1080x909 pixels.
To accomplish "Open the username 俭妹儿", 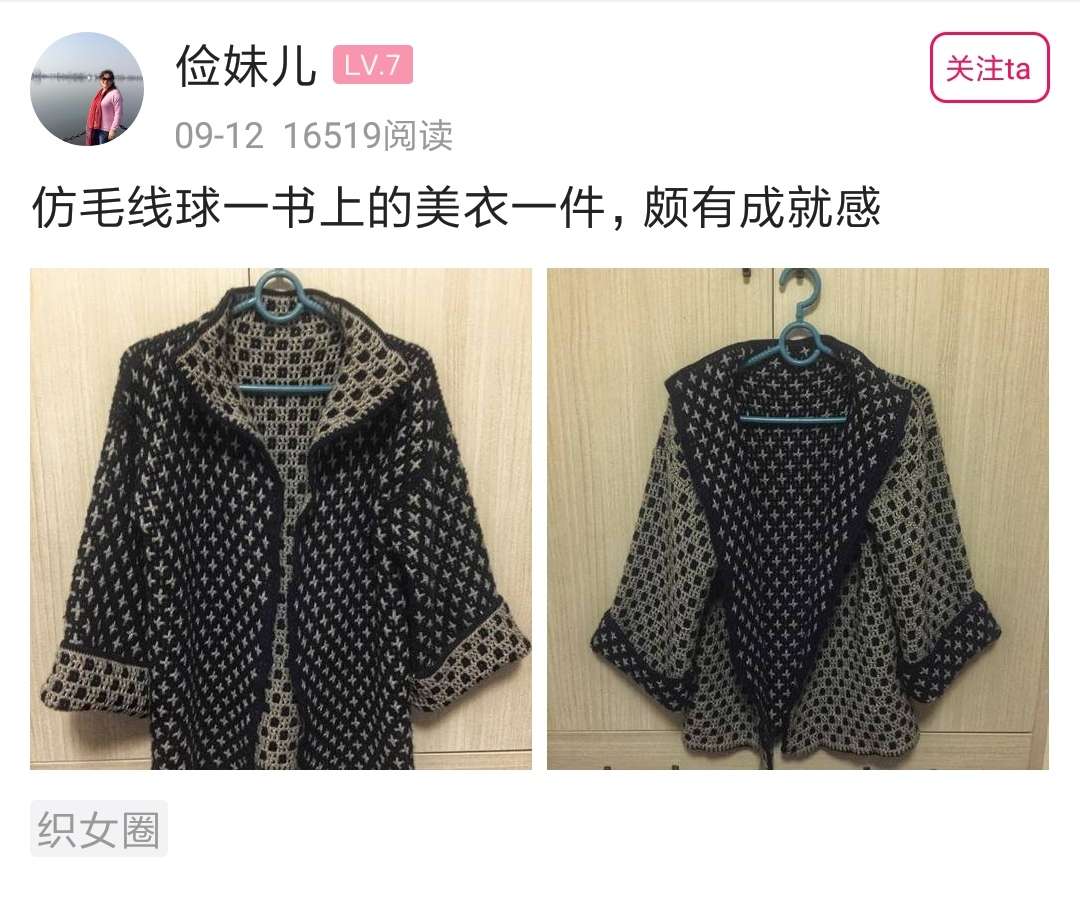I will tap(246, 67).
